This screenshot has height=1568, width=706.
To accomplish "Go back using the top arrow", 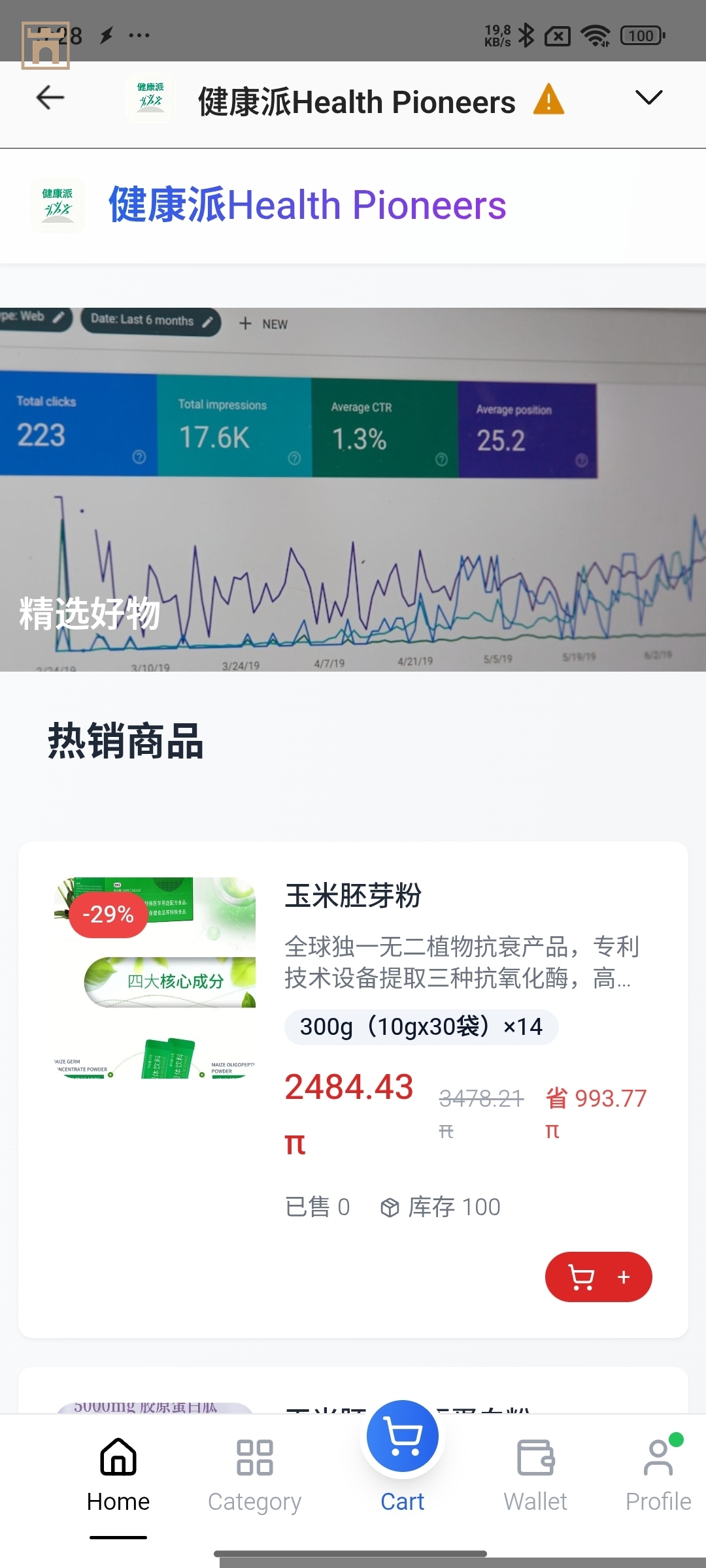I will [x=50, y=98].
